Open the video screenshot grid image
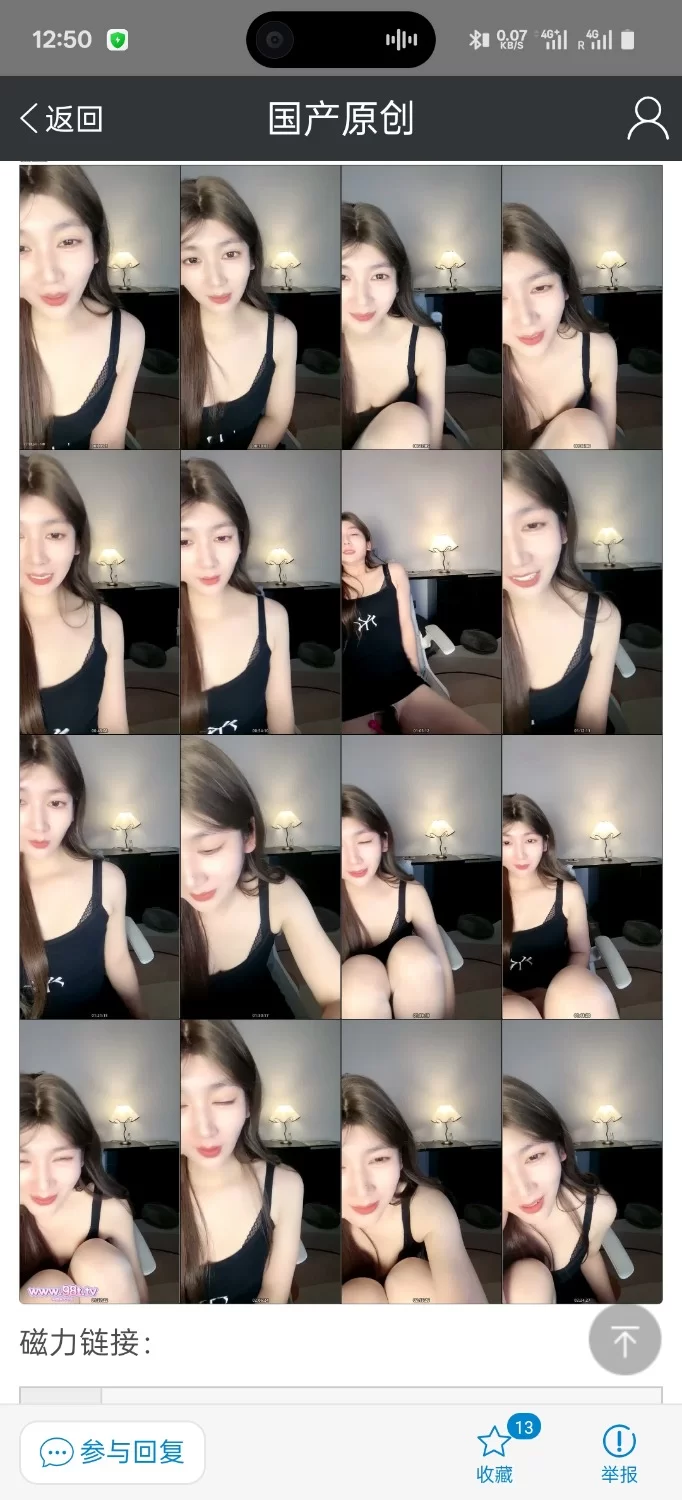 [341, 734]
